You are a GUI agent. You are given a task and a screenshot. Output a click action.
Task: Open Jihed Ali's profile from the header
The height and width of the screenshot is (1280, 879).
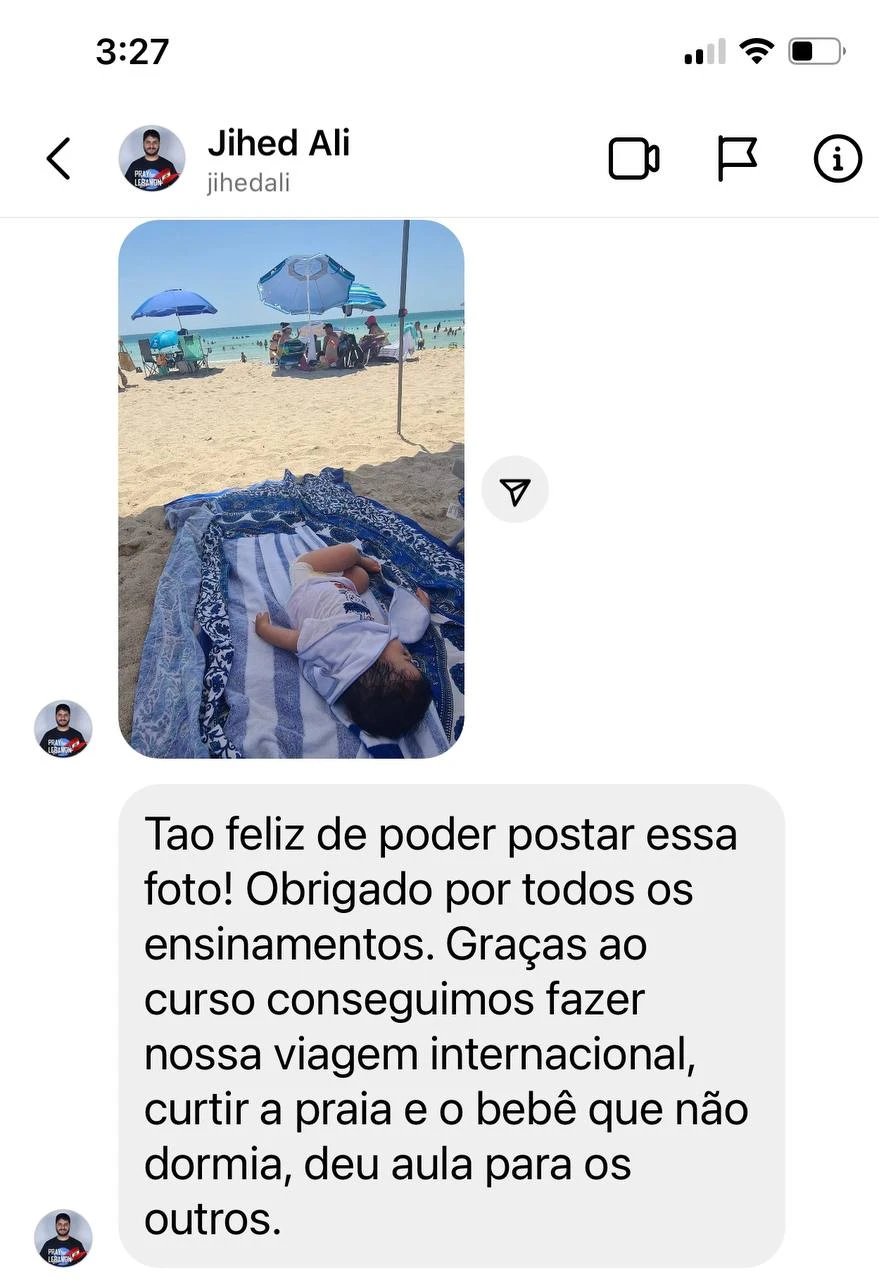point(278,158)
